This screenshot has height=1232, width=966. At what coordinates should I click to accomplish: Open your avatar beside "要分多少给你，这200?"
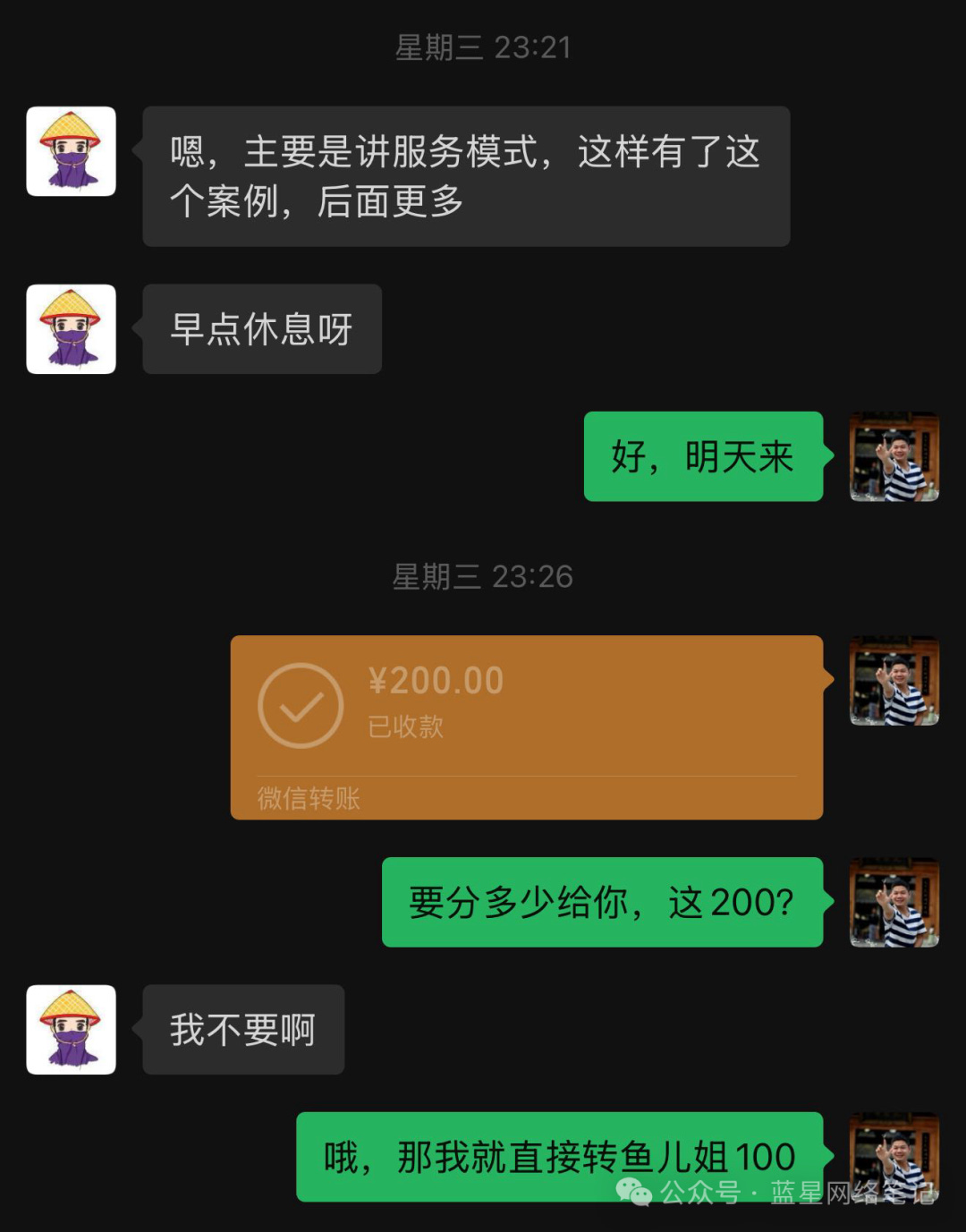tap(894, 904)
